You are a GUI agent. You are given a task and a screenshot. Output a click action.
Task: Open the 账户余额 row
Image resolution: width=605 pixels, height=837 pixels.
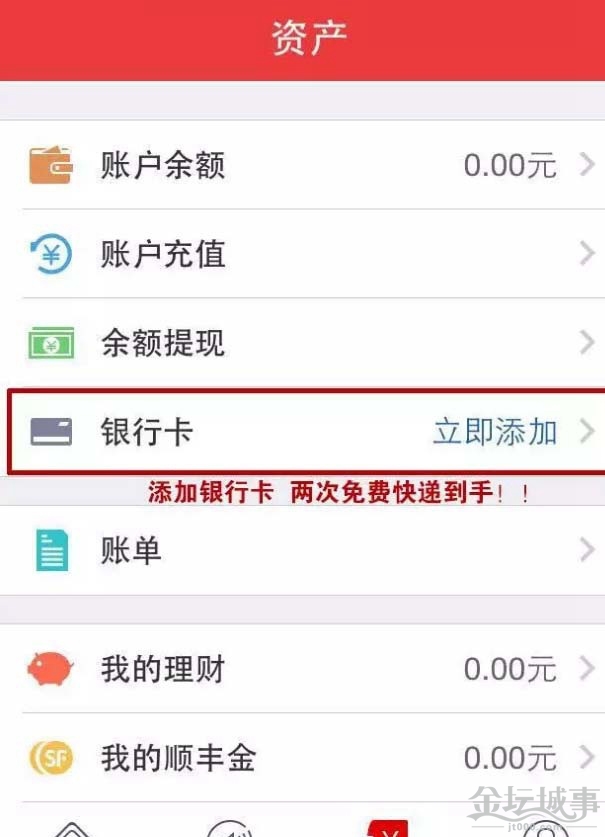(x=300, y=165)
